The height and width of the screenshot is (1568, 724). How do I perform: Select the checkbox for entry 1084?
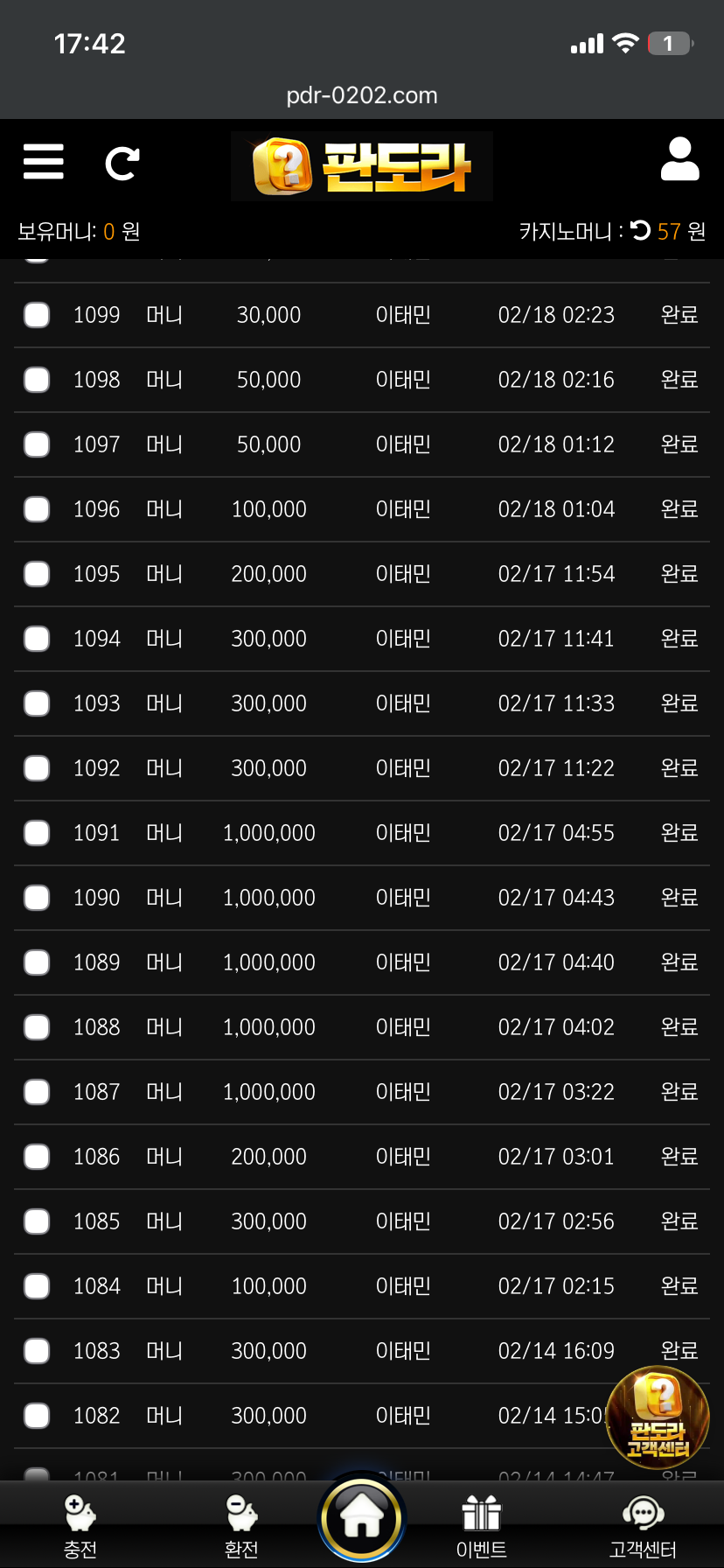tap(37, 1286)
